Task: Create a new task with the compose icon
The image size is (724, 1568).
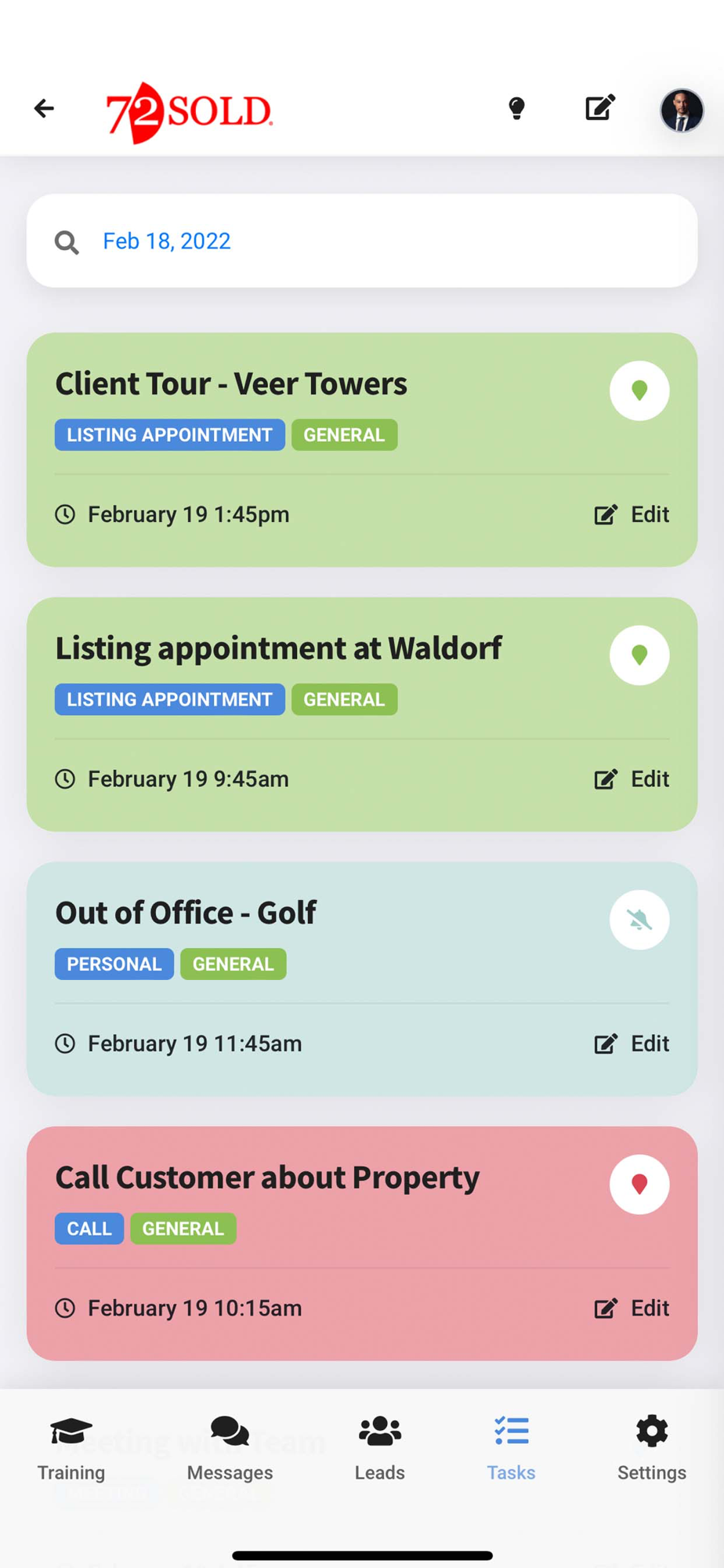Action: click(600, 107)
